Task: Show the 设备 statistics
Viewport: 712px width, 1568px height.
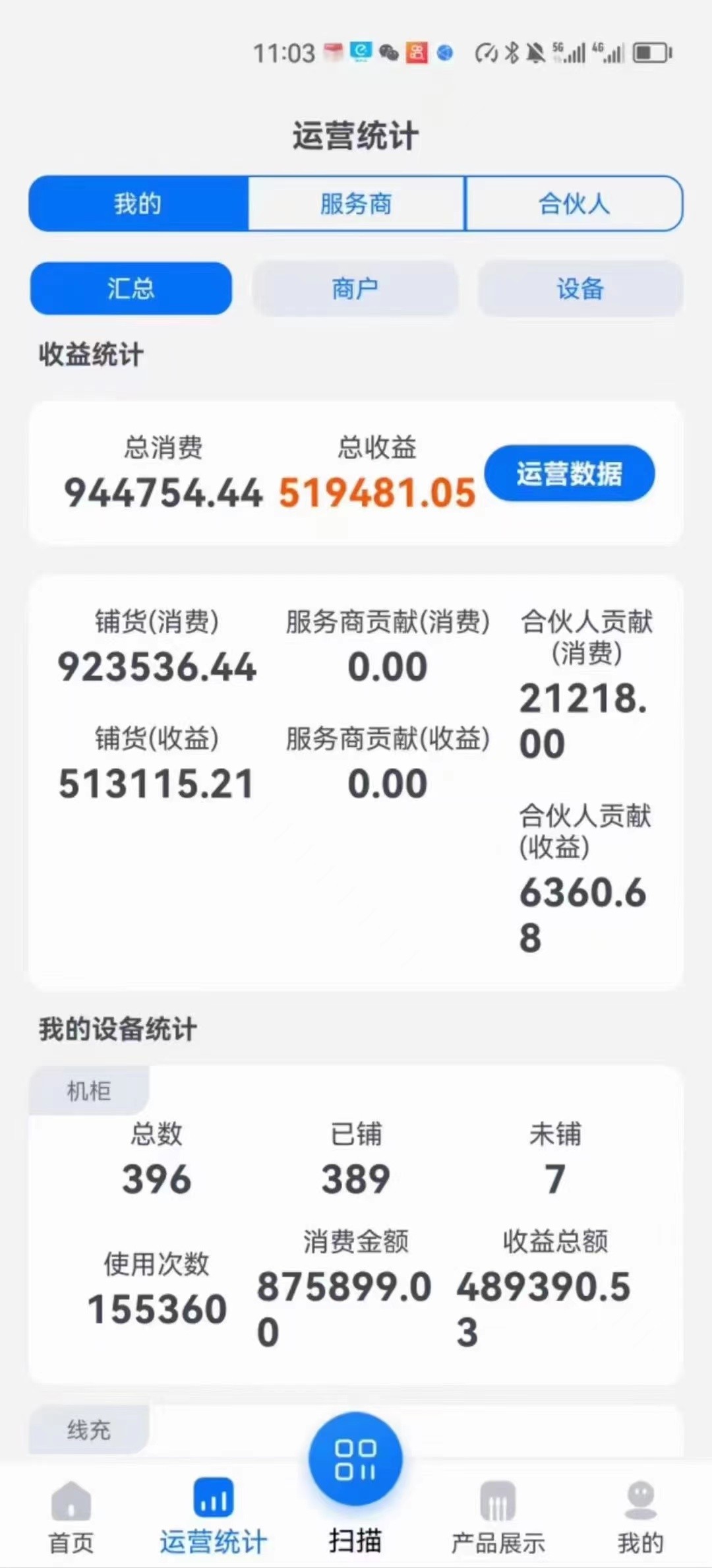Action: point(580,289)
